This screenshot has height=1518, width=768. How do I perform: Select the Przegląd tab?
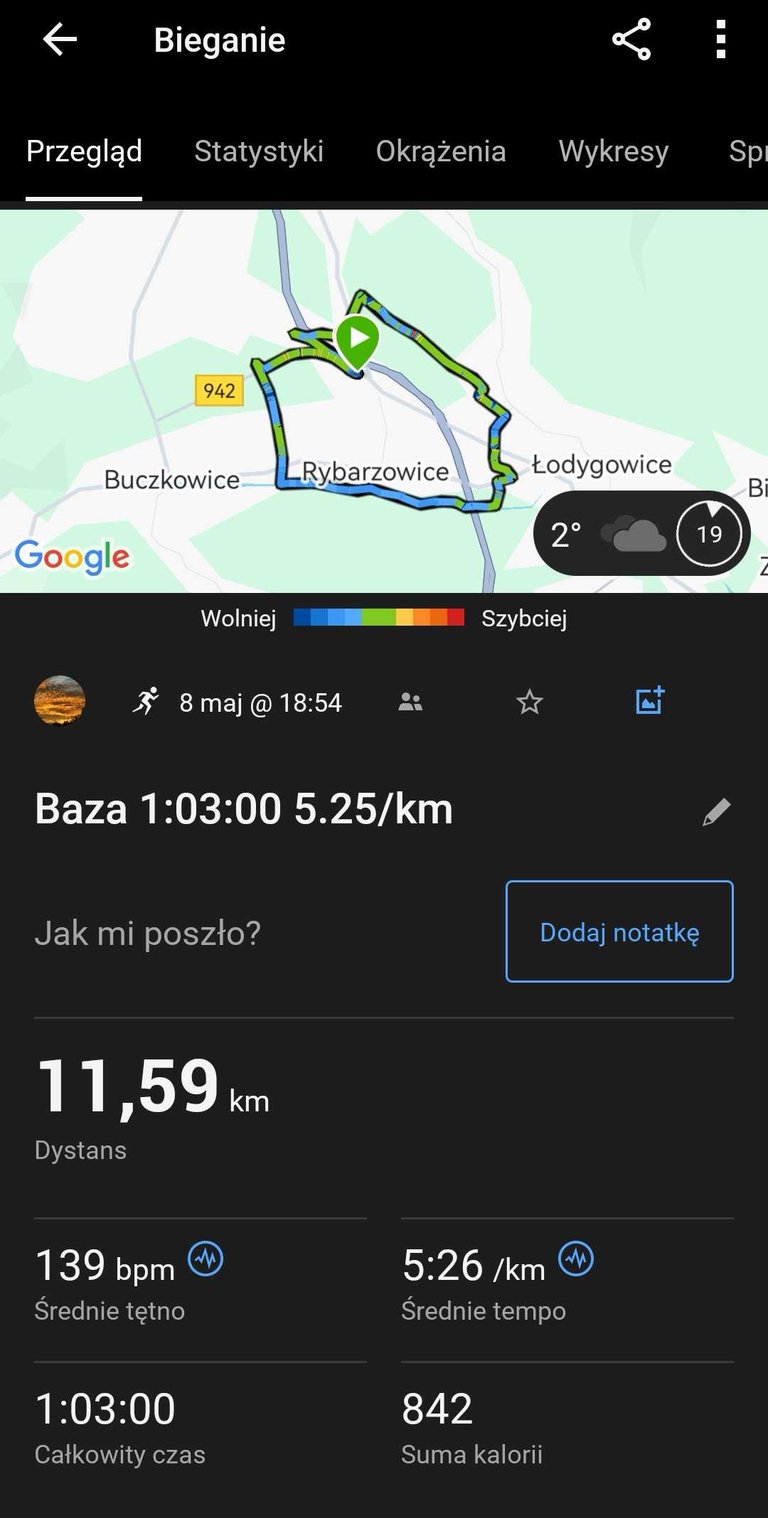[84, 151]
